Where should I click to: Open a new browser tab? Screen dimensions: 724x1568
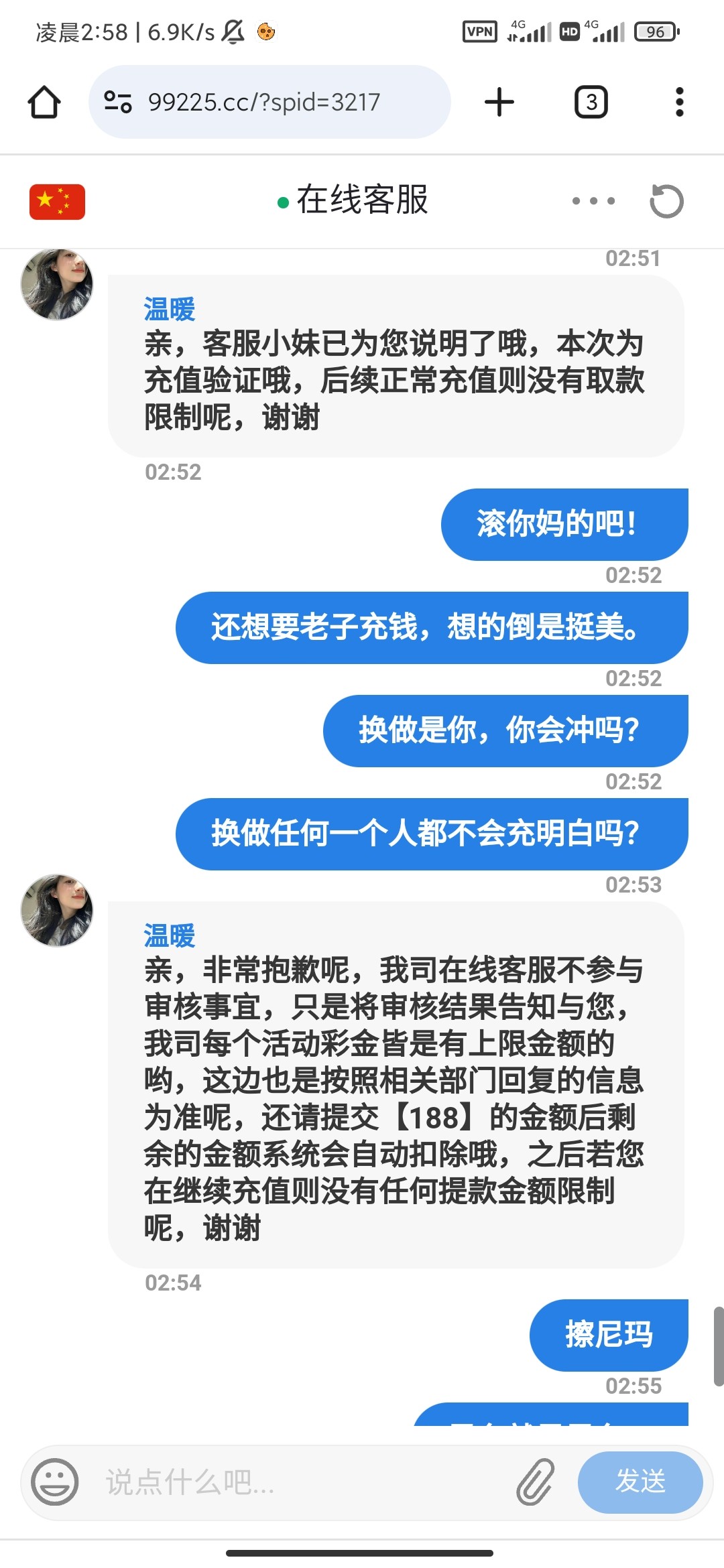499,103
